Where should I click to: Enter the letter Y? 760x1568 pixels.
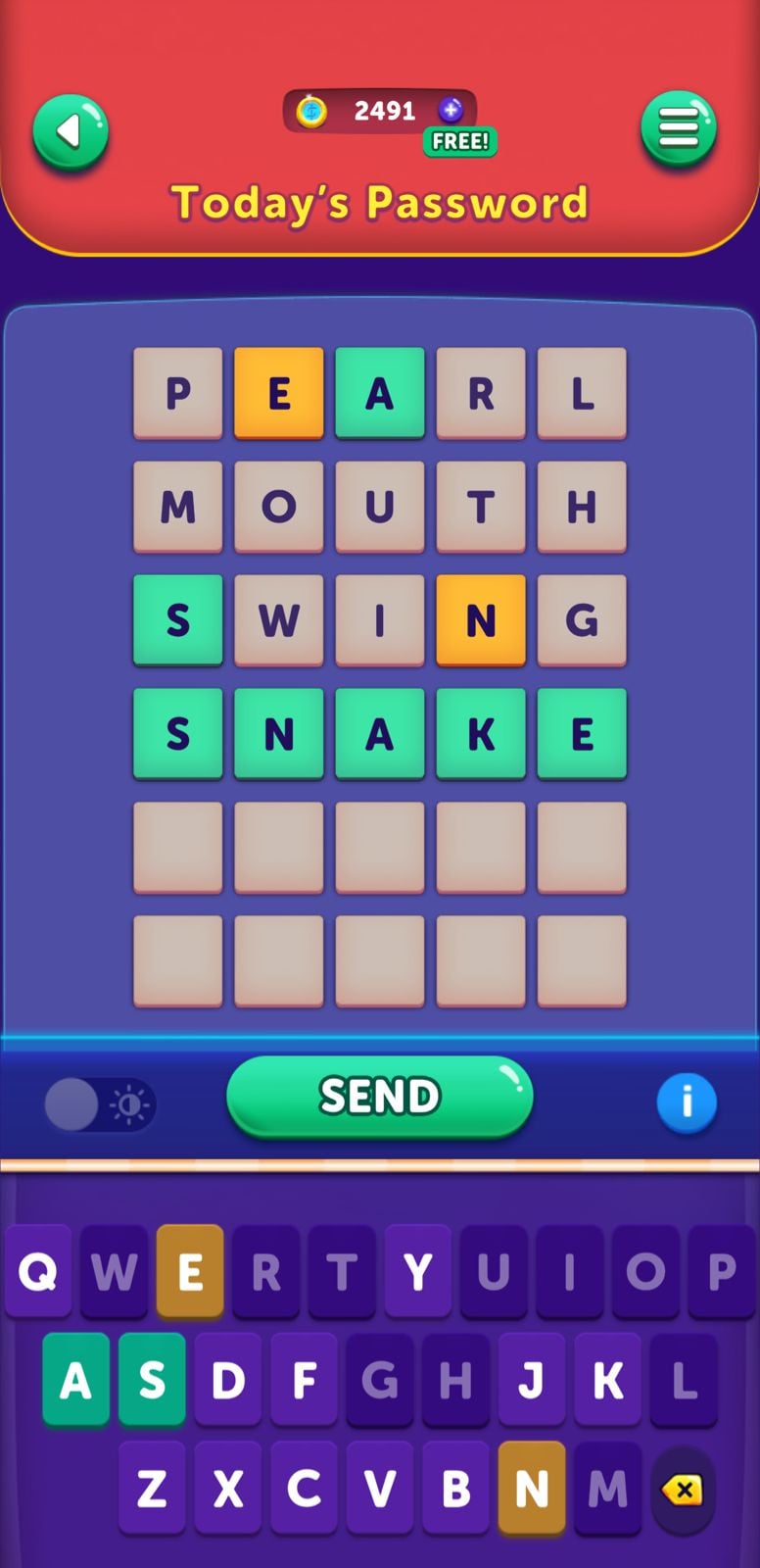pyautogui.click(x=418, y=1272)
